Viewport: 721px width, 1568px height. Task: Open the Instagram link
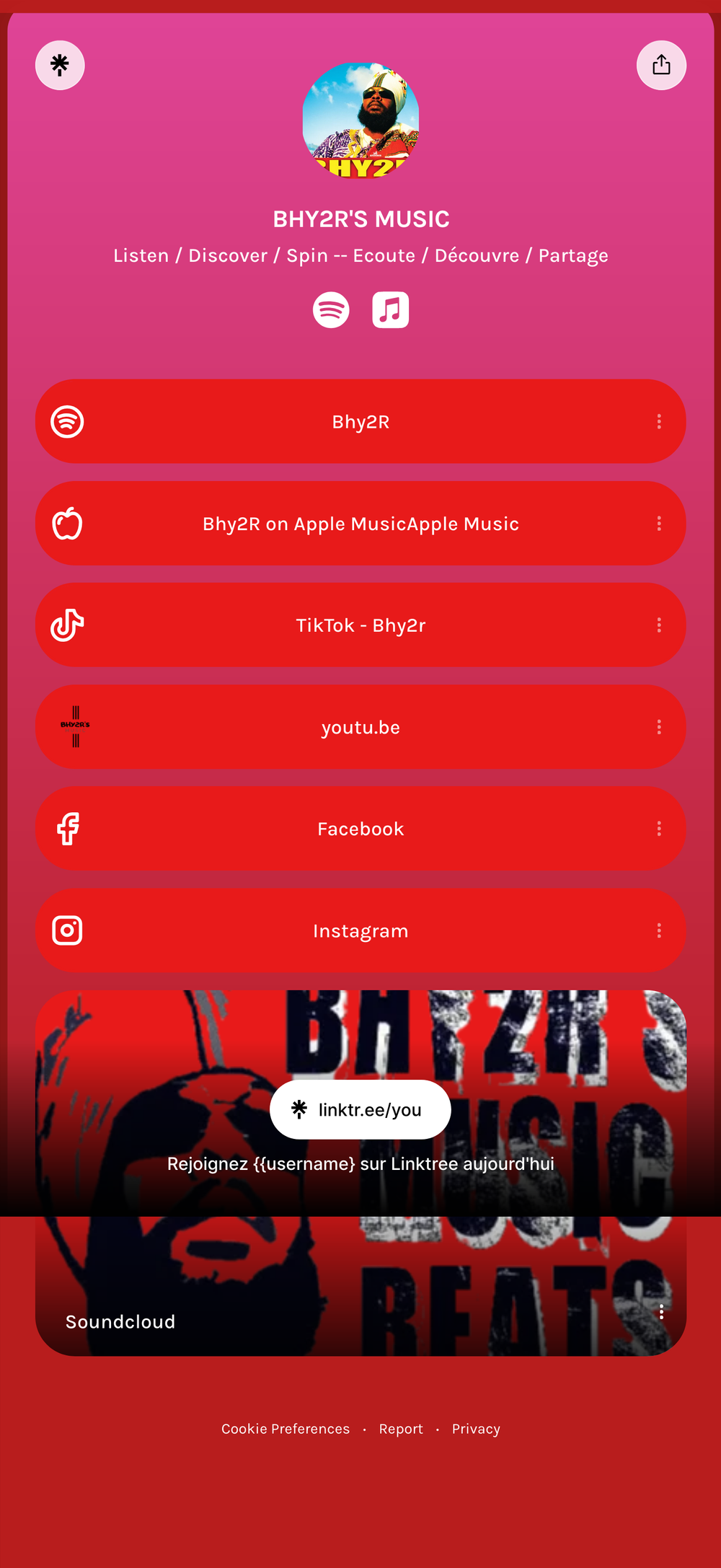[360, 930]
